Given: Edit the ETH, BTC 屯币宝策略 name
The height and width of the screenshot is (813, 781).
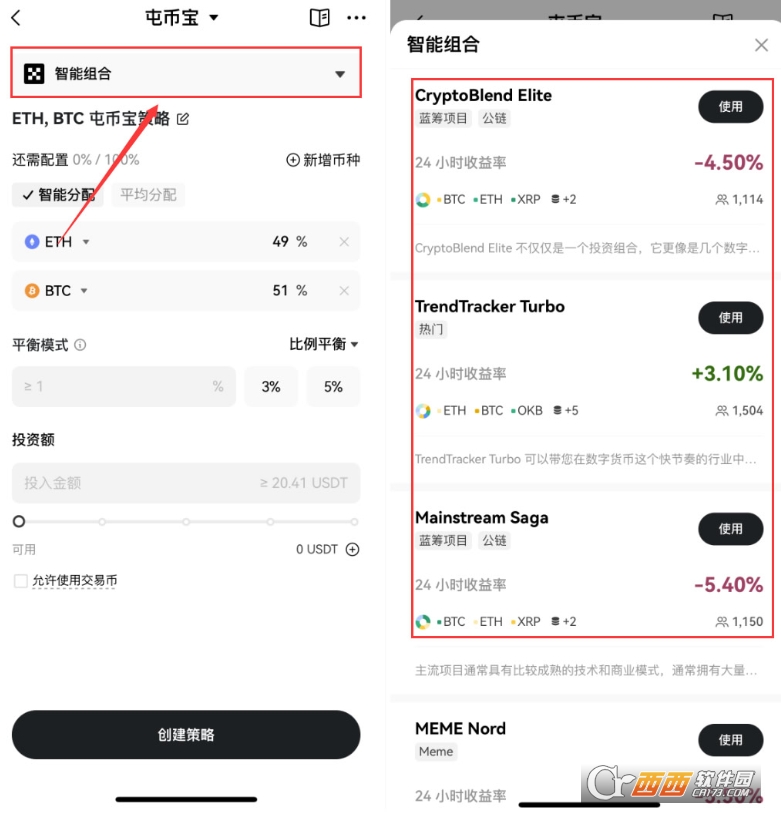Looking at the screenshot, I should coord(183,119).
